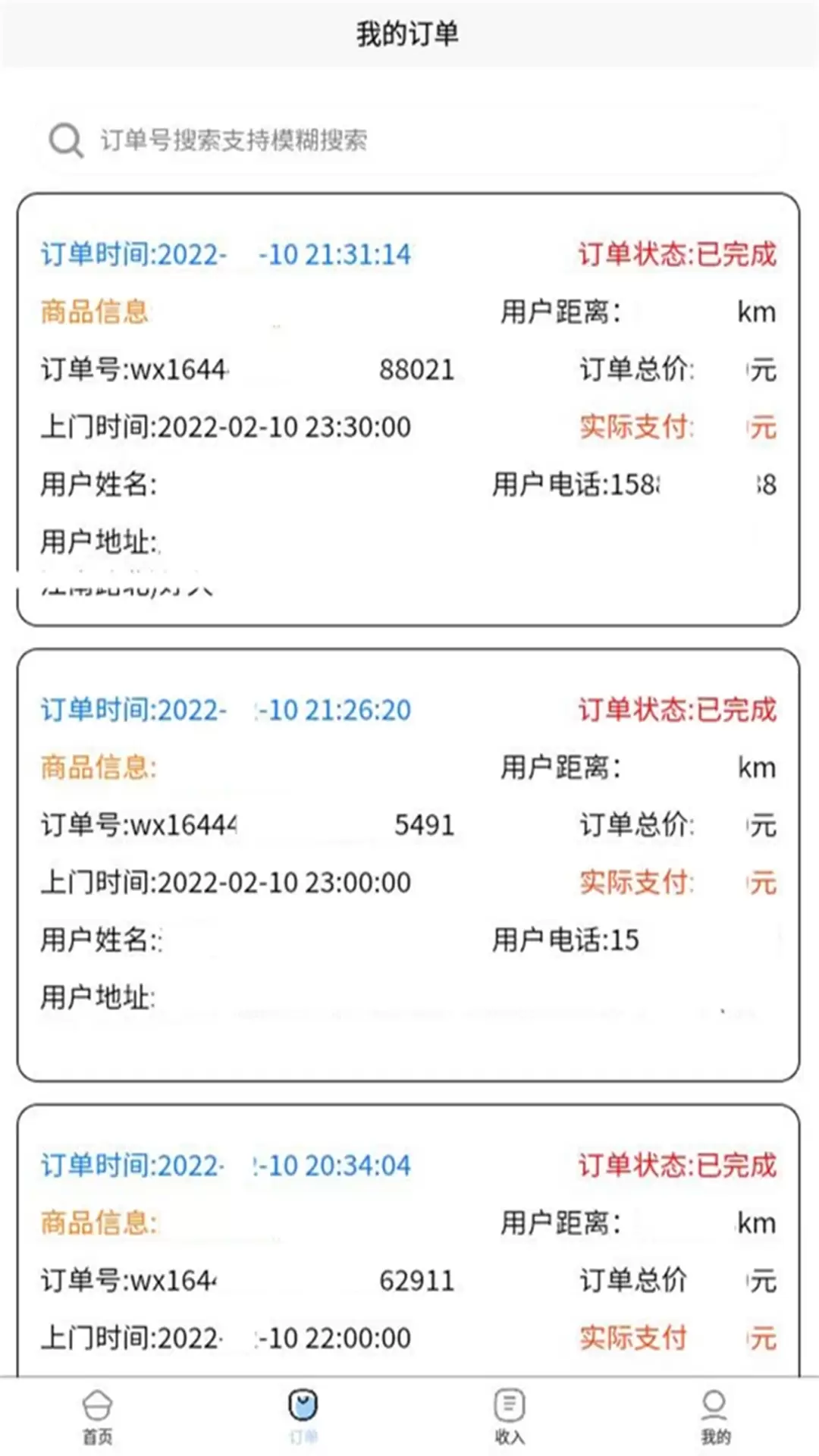Tap the order number search field
Viewport: 819px width, 1456px height.
coord(409,140)
